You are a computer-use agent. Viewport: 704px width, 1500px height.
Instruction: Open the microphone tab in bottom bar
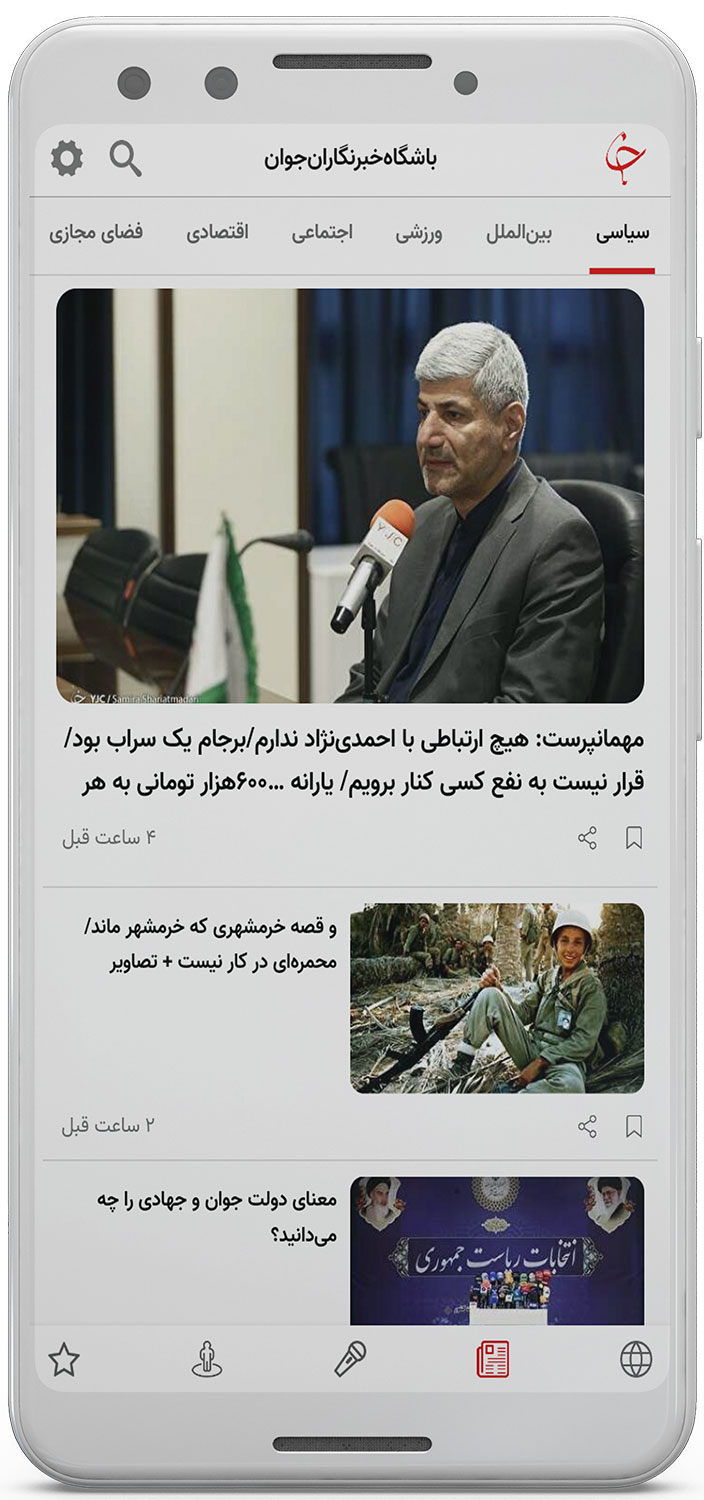[x=350, y=1359]
